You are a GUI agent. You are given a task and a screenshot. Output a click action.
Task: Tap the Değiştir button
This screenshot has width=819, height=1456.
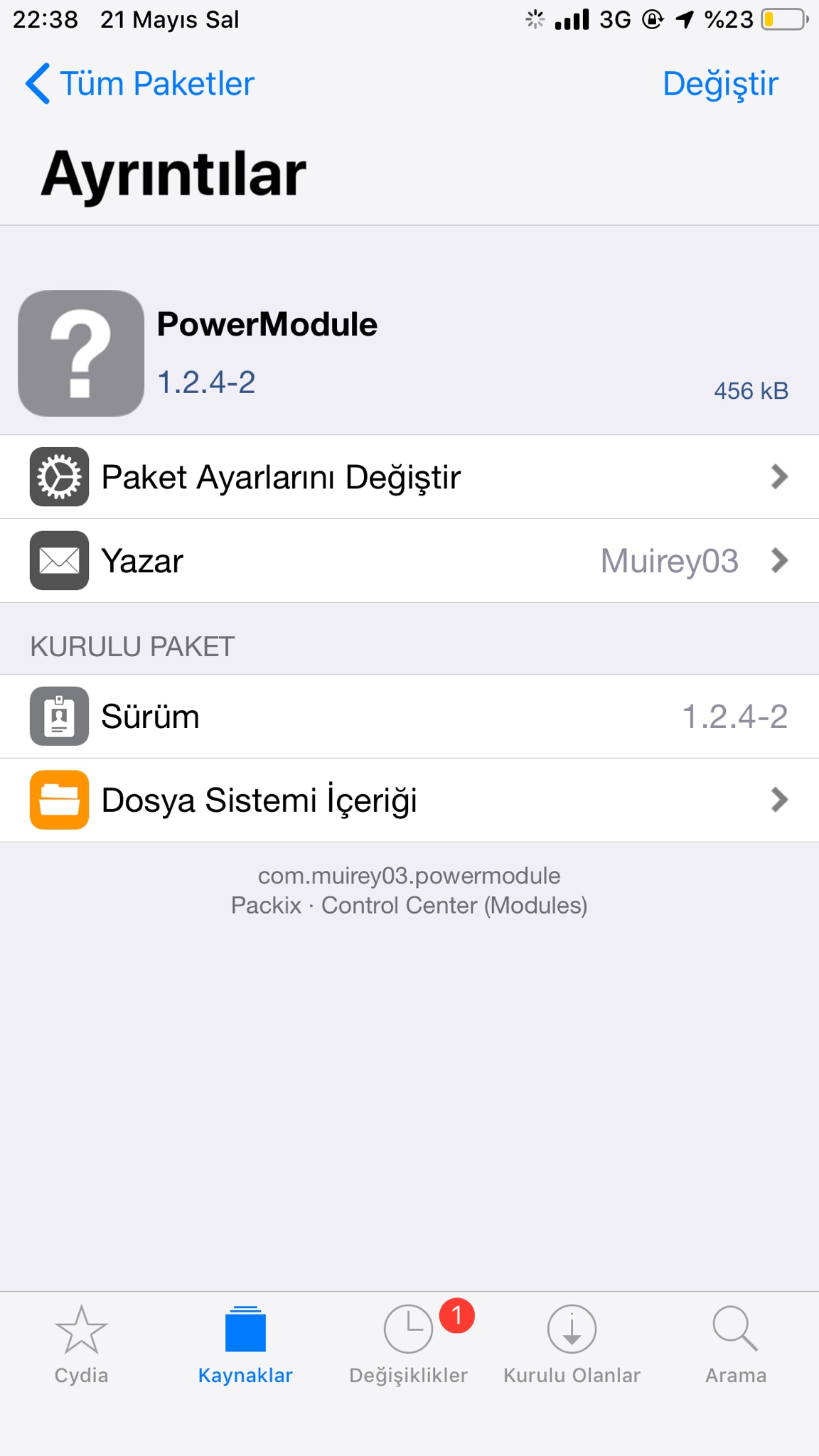719,84
